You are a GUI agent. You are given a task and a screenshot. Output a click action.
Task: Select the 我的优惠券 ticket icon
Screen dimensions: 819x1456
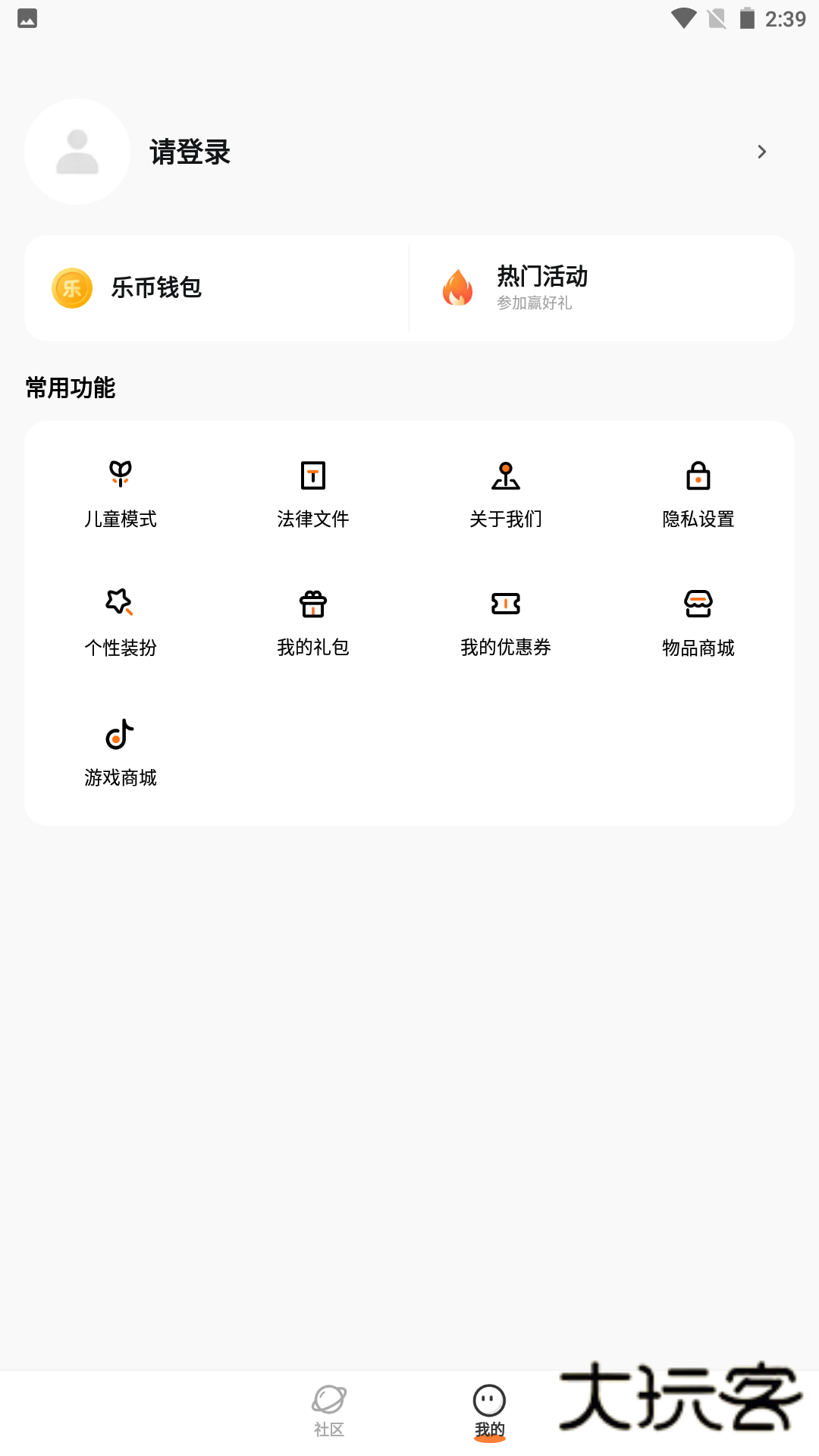coord(506,604)
